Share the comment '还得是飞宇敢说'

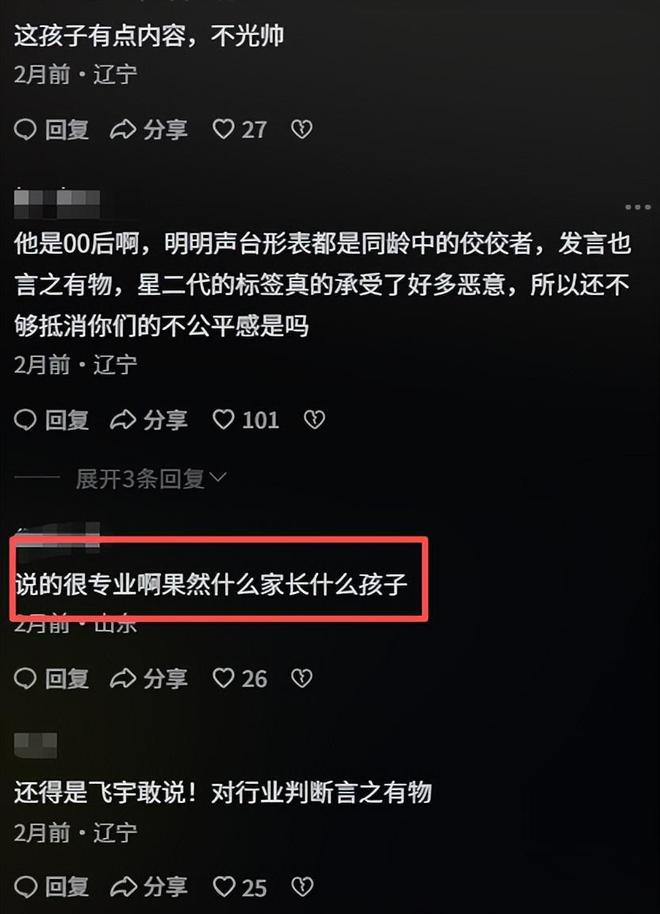tap(148, 886)
